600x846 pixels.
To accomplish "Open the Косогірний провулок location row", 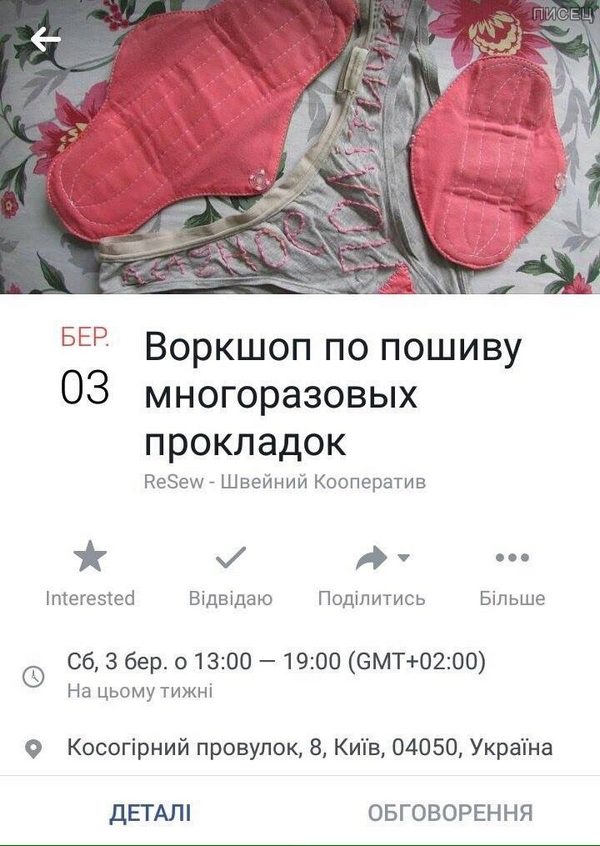I will point(309,747).
